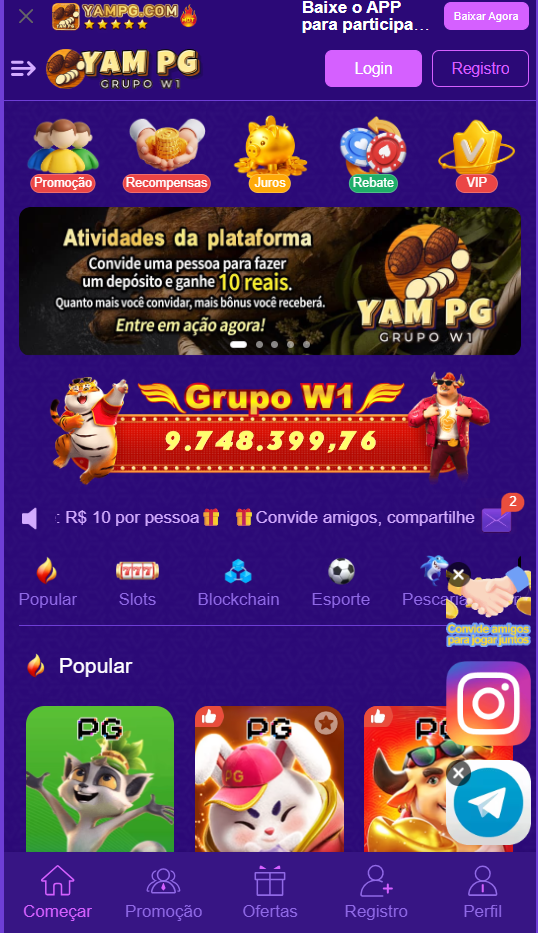Dismiss the app download banner
Image resolution: width=538 pixels, height=933 pixels.
point(26,16)
